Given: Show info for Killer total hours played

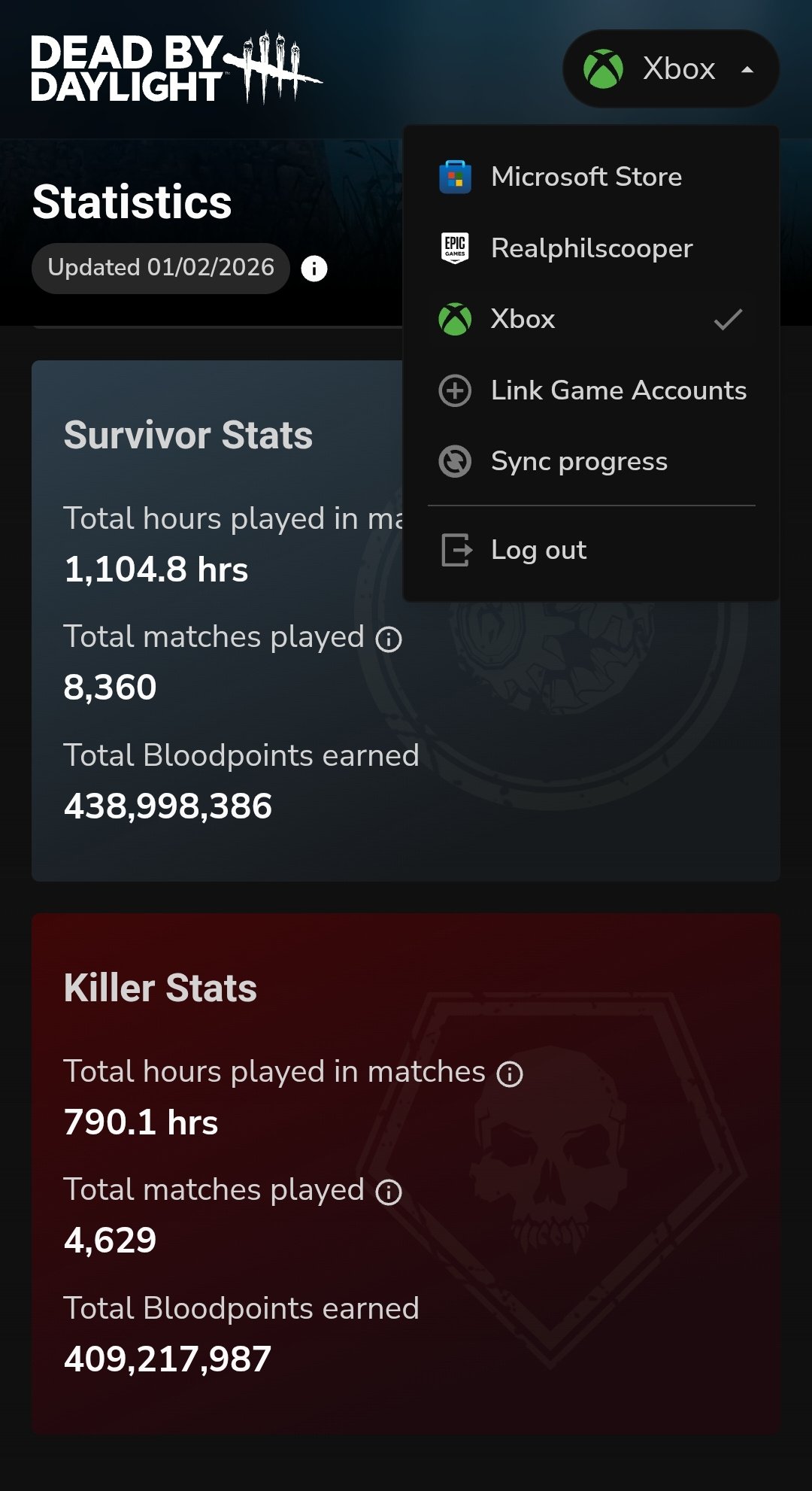Looking at the screenshot, I should (x=510, y=1074).
